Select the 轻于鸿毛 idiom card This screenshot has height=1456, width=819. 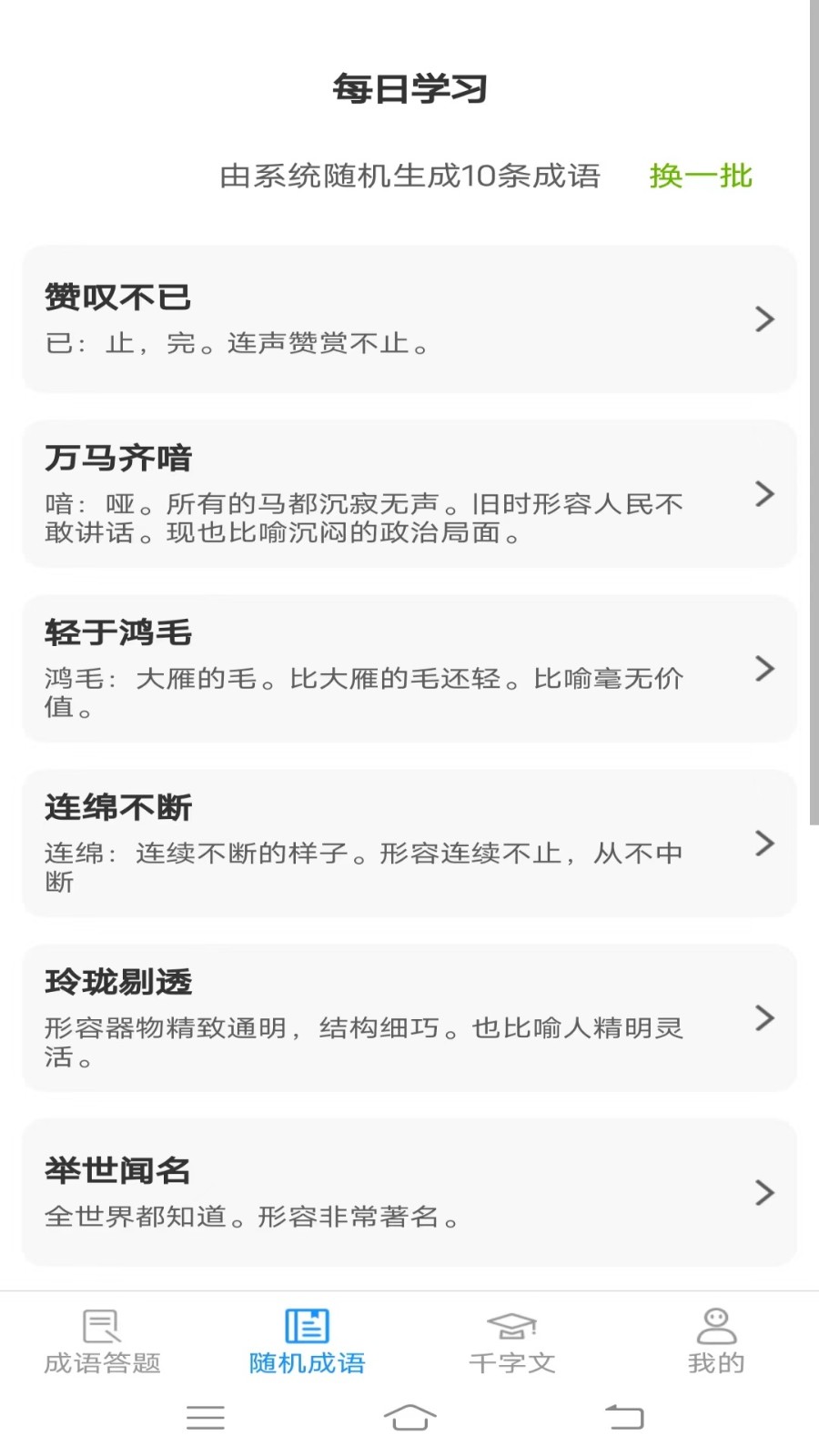pos(409,668)
